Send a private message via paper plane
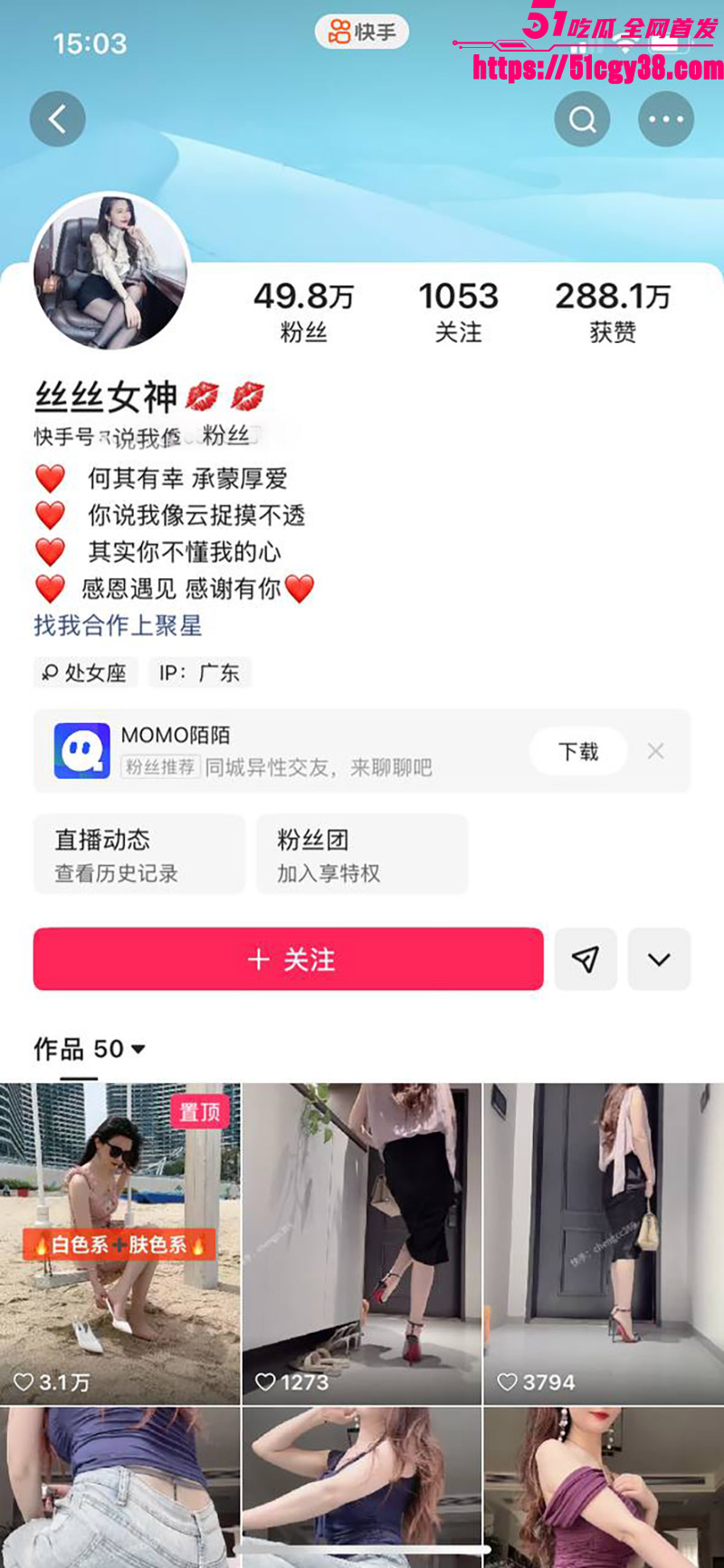The width and height of the screenshot is (724, 1568). click(586, 959)
